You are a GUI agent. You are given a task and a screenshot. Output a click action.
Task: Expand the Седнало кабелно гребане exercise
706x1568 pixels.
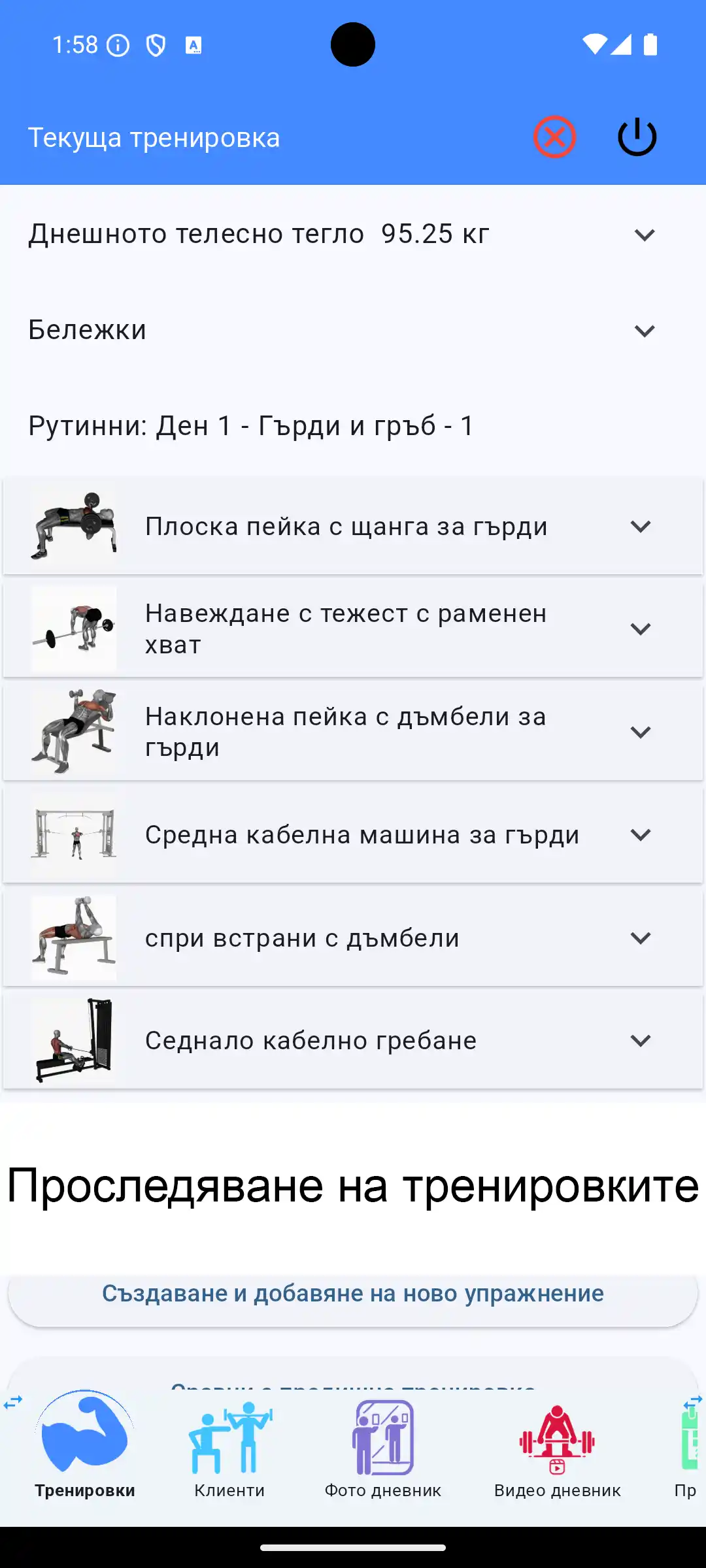[640, 1040]
